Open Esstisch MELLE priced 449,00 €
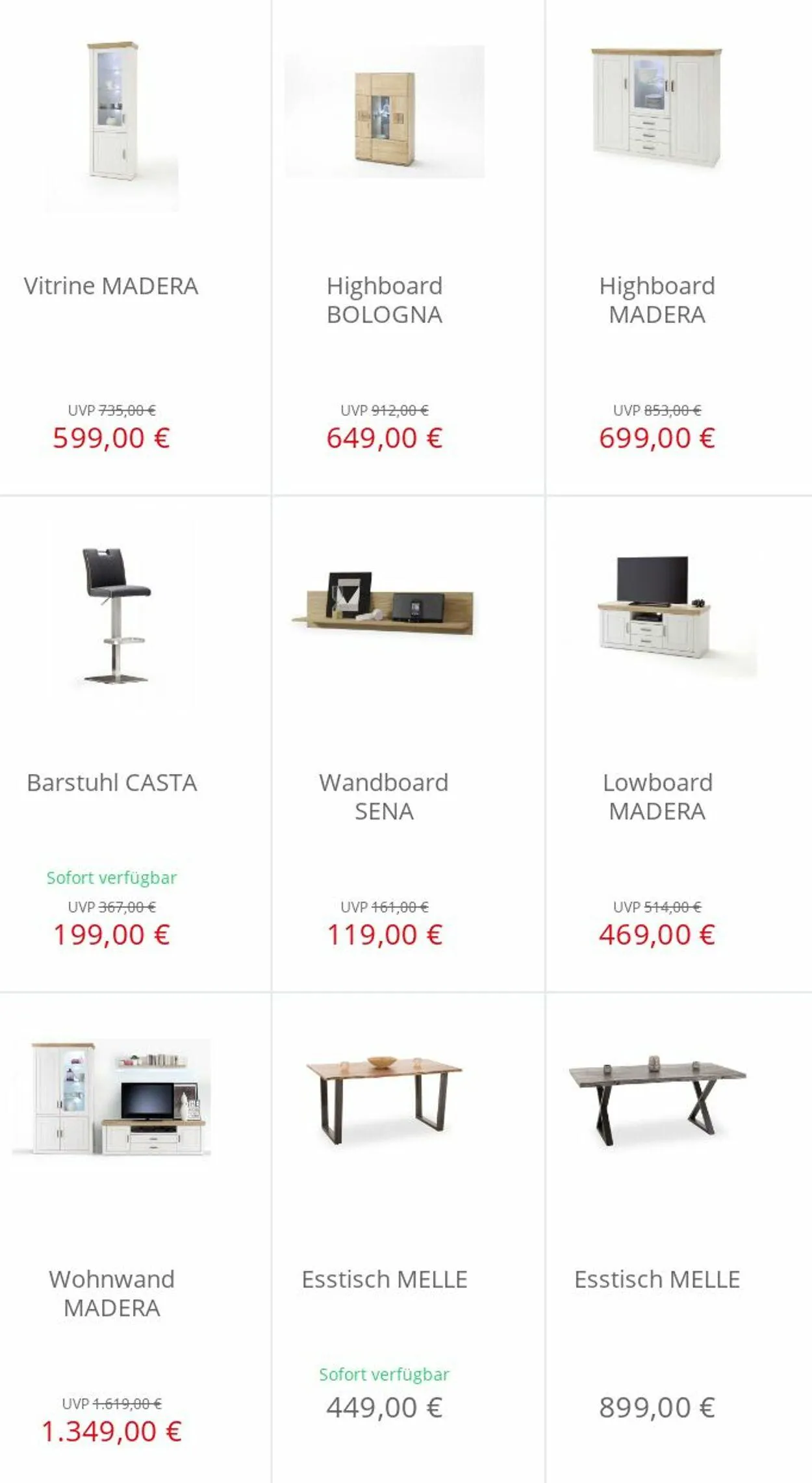This screenshot has height=1483, width=812. (408, 1238)
